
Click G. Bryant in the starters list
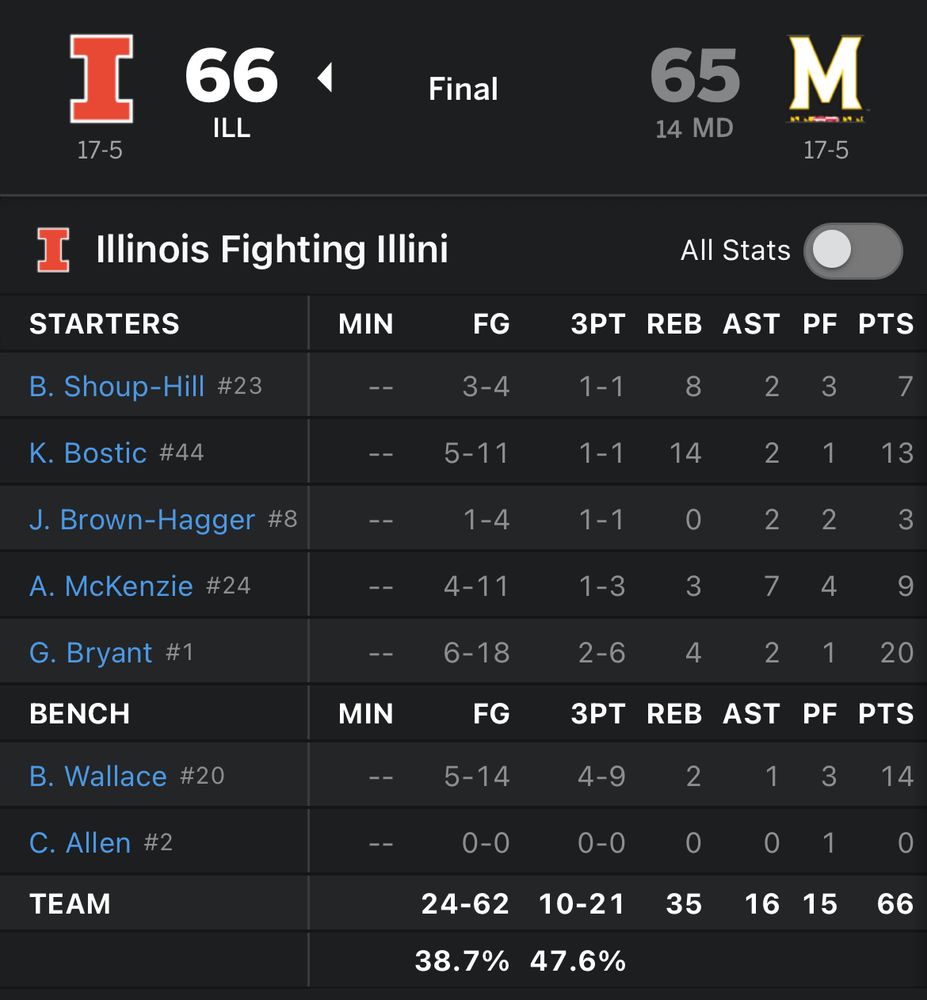click(90, 651)
